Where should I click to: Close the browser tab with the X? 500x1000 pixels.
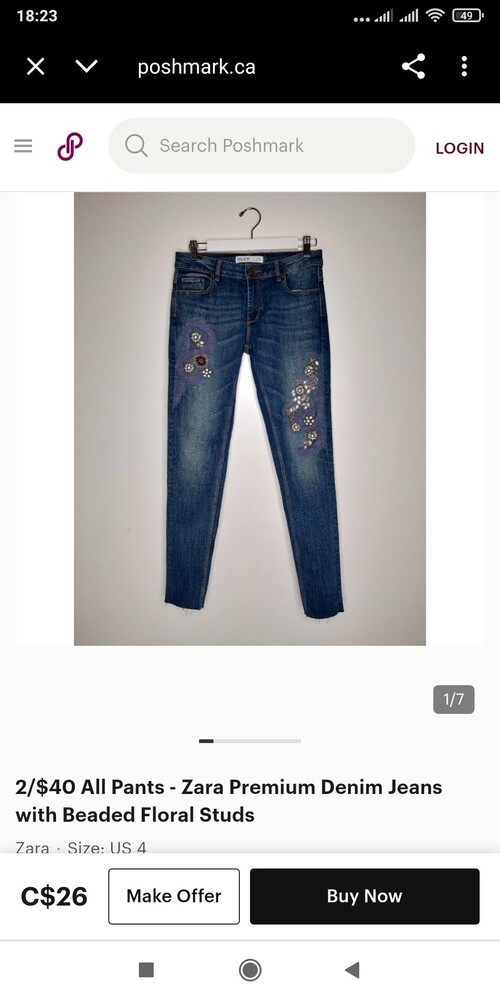36,66
